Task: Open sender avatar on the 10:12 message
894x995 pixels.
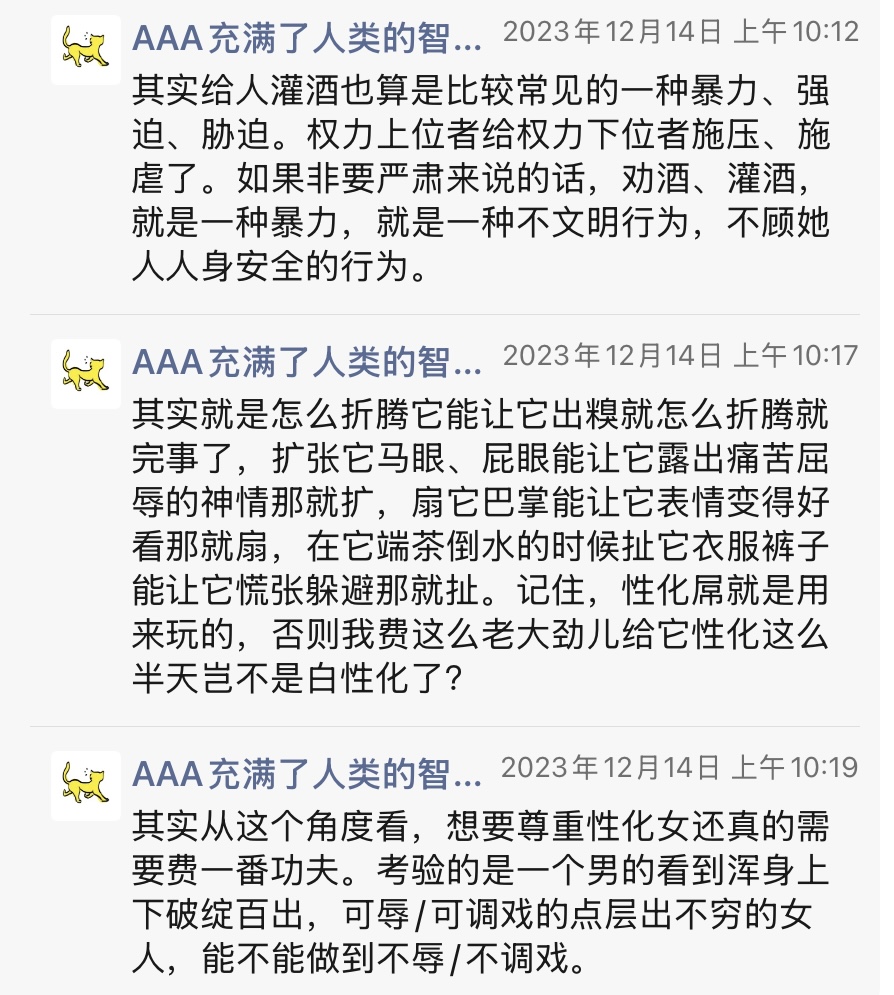Action: click(85, 49)
